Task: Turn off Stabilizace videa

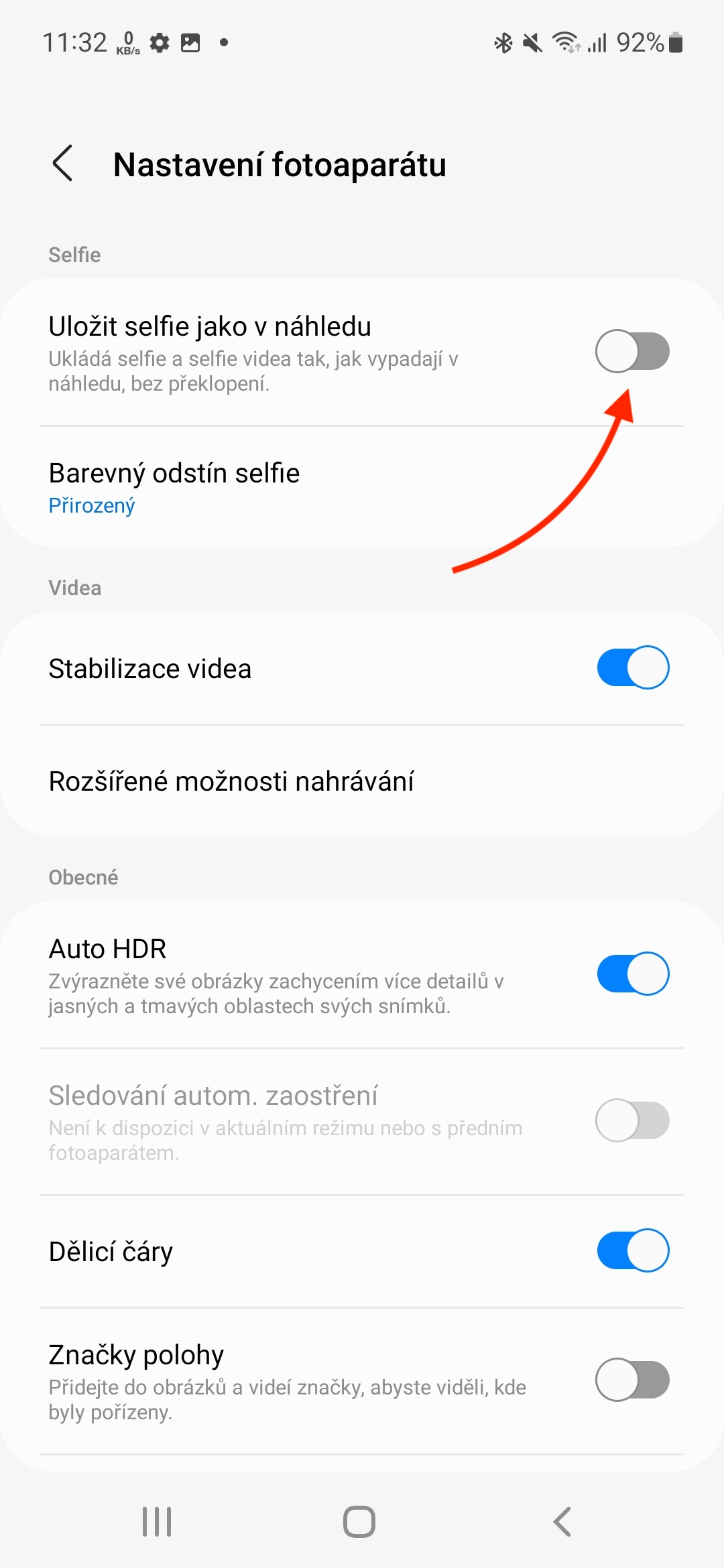Action: (x=632, y=667)
